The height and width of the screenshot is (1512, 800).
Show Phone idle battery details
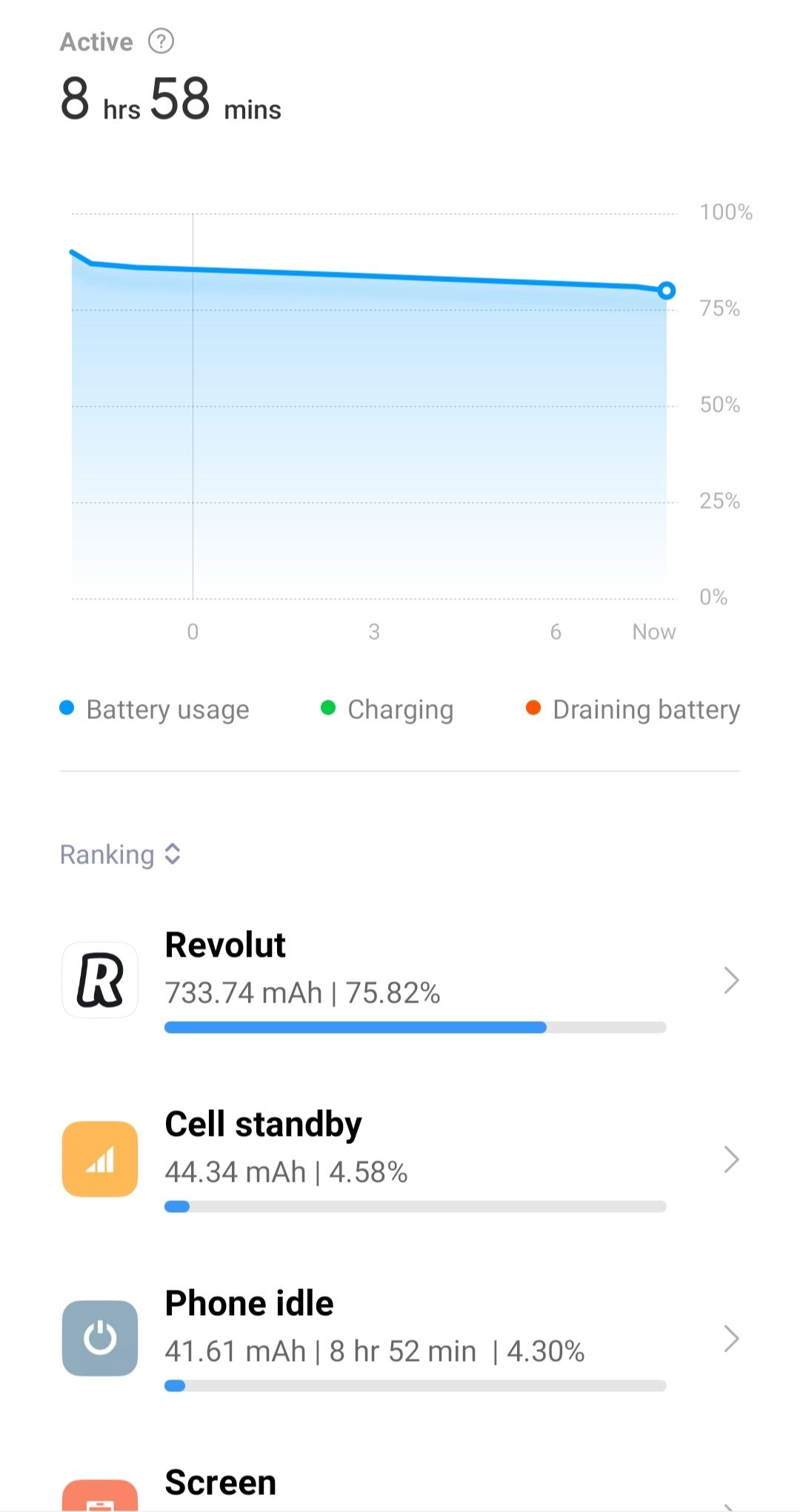pyautogui.click(x=400, y=1339)
